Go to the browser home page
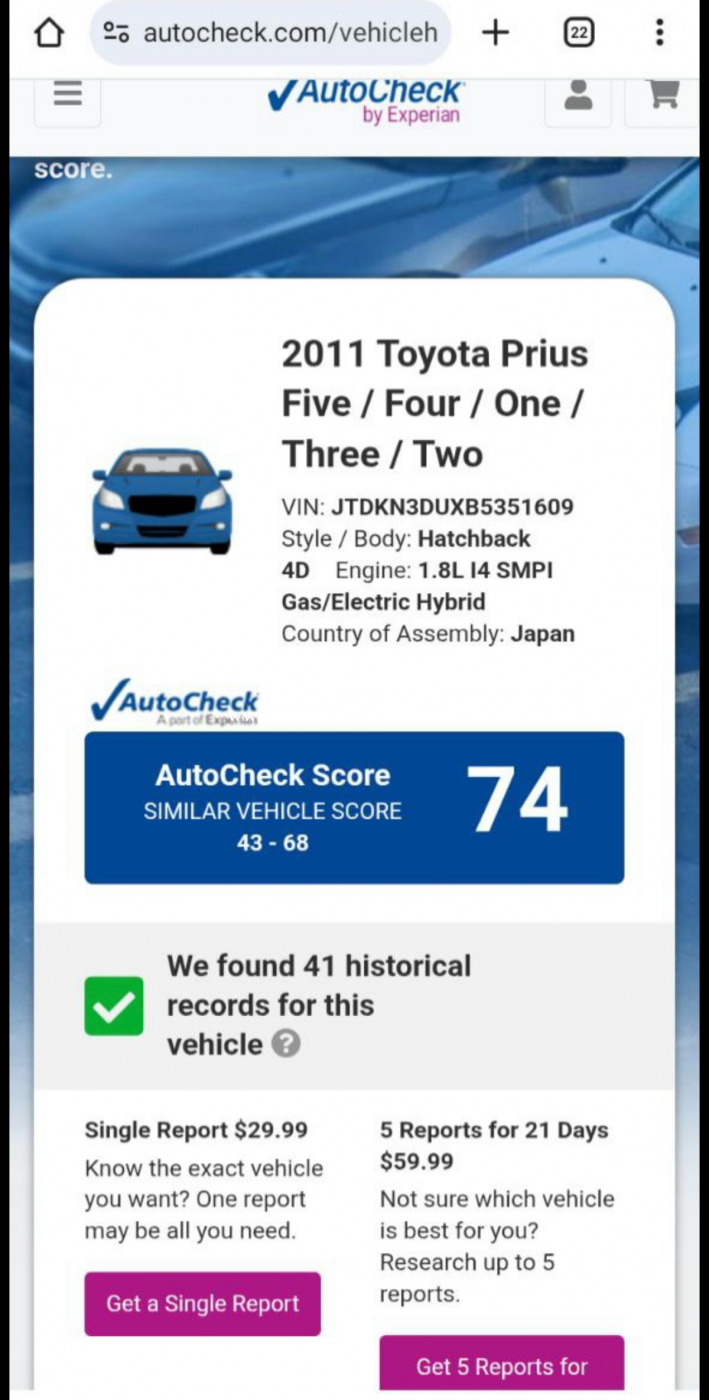The image size is (709, 1400). (x=48, y=33)
